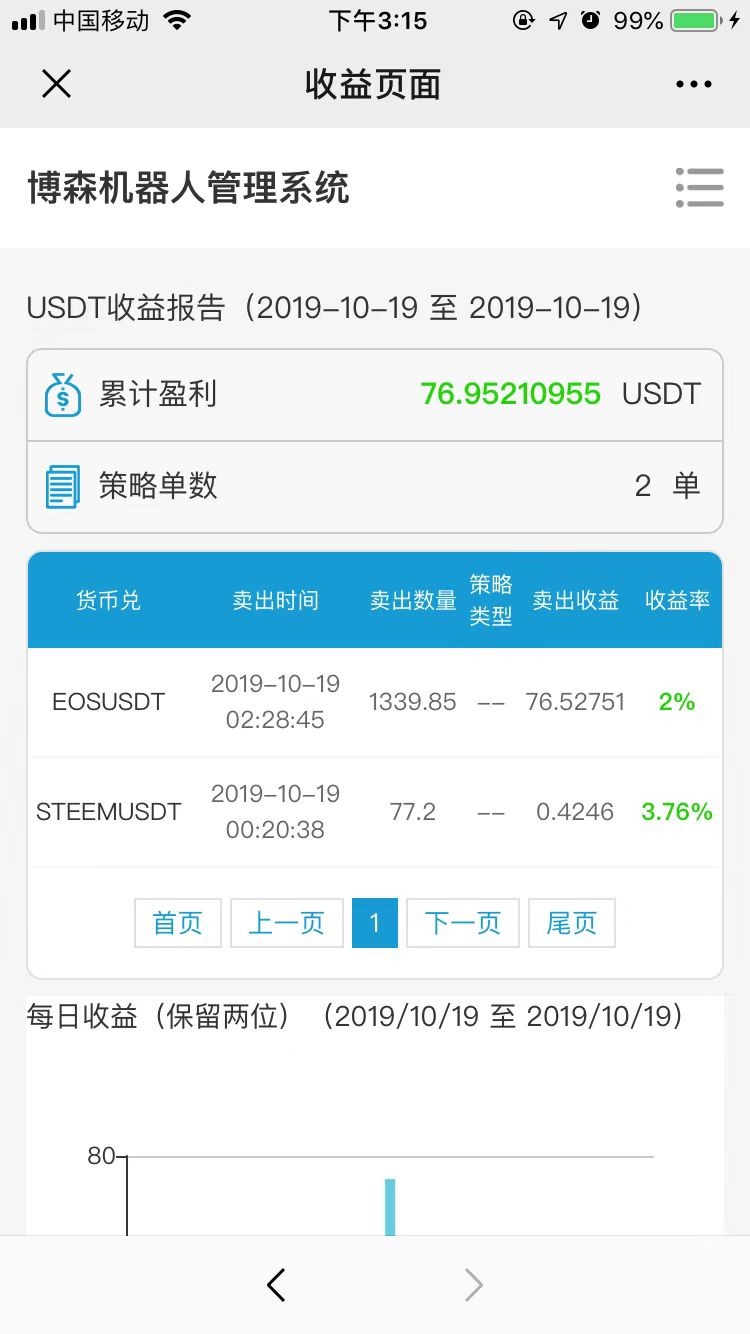Open the three-dot overflow menu

pyautogui.click(x=694, y=85)
